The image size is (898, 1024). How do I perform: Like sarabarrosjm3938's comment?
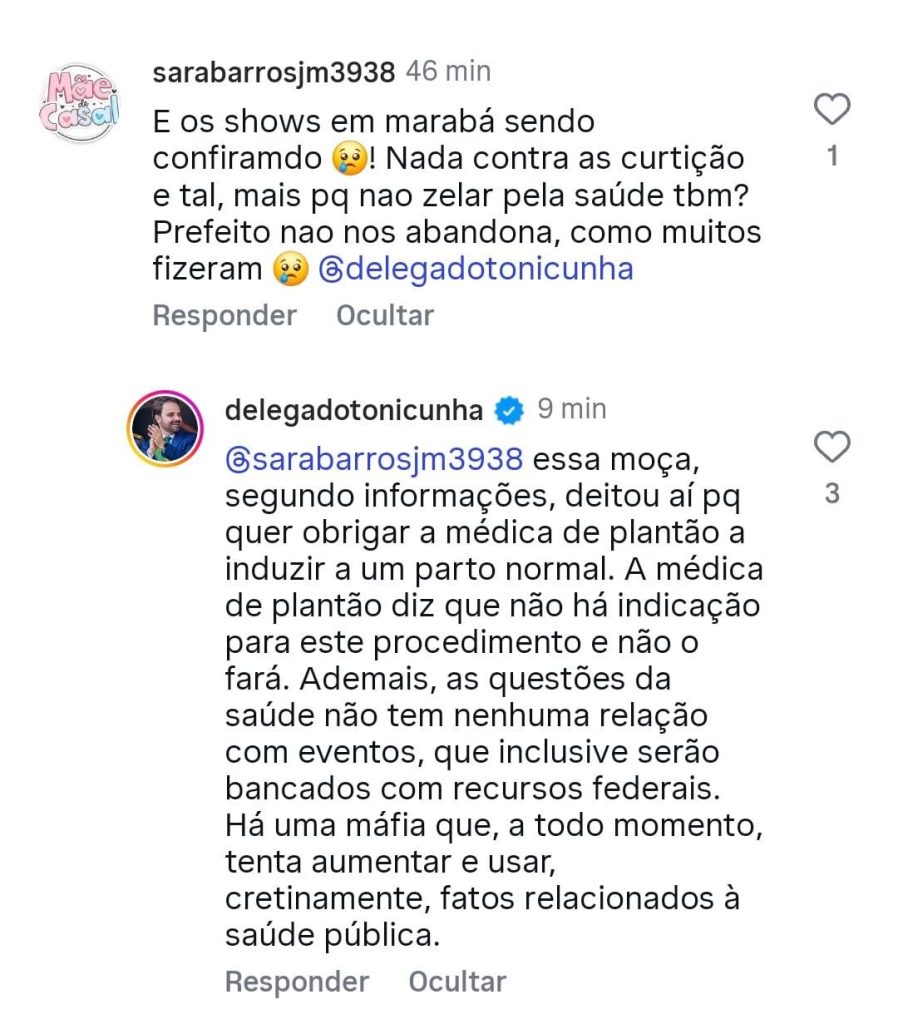[x=832, y=109]
